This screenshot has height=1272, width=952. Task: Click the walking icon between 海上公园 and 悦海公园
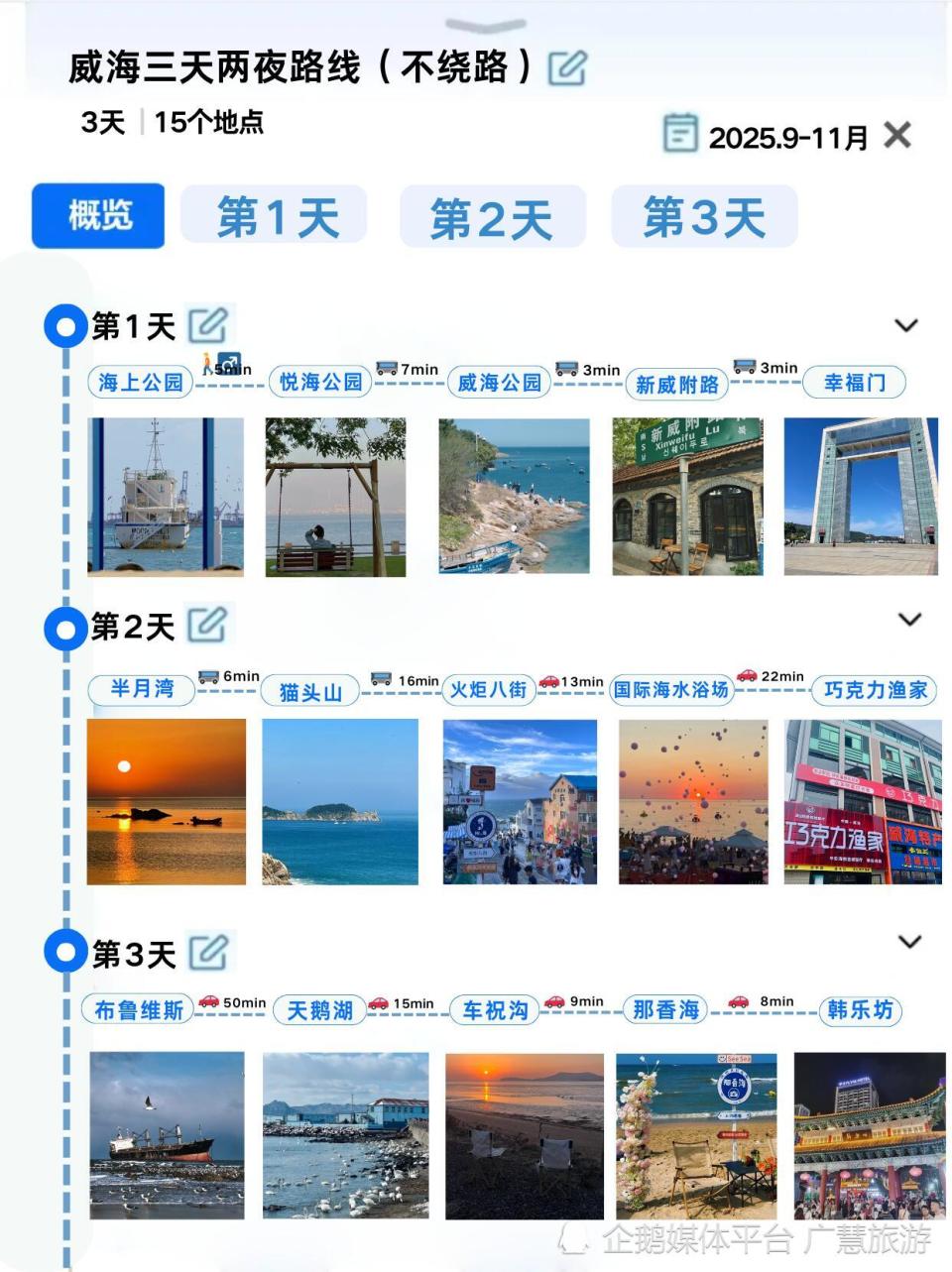click(205, 364)
